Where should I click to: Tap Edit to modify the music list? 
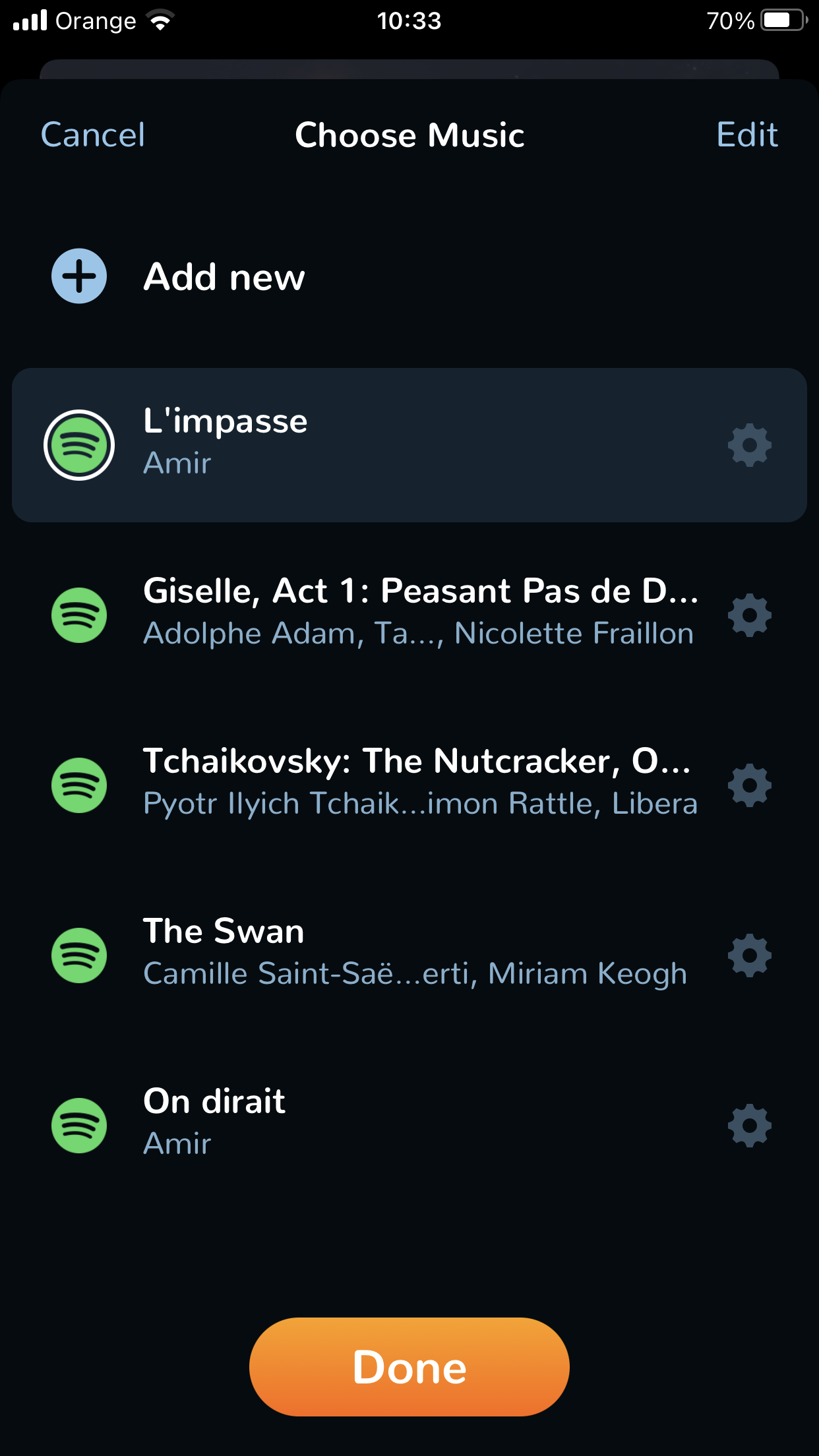tap(747, 135)
